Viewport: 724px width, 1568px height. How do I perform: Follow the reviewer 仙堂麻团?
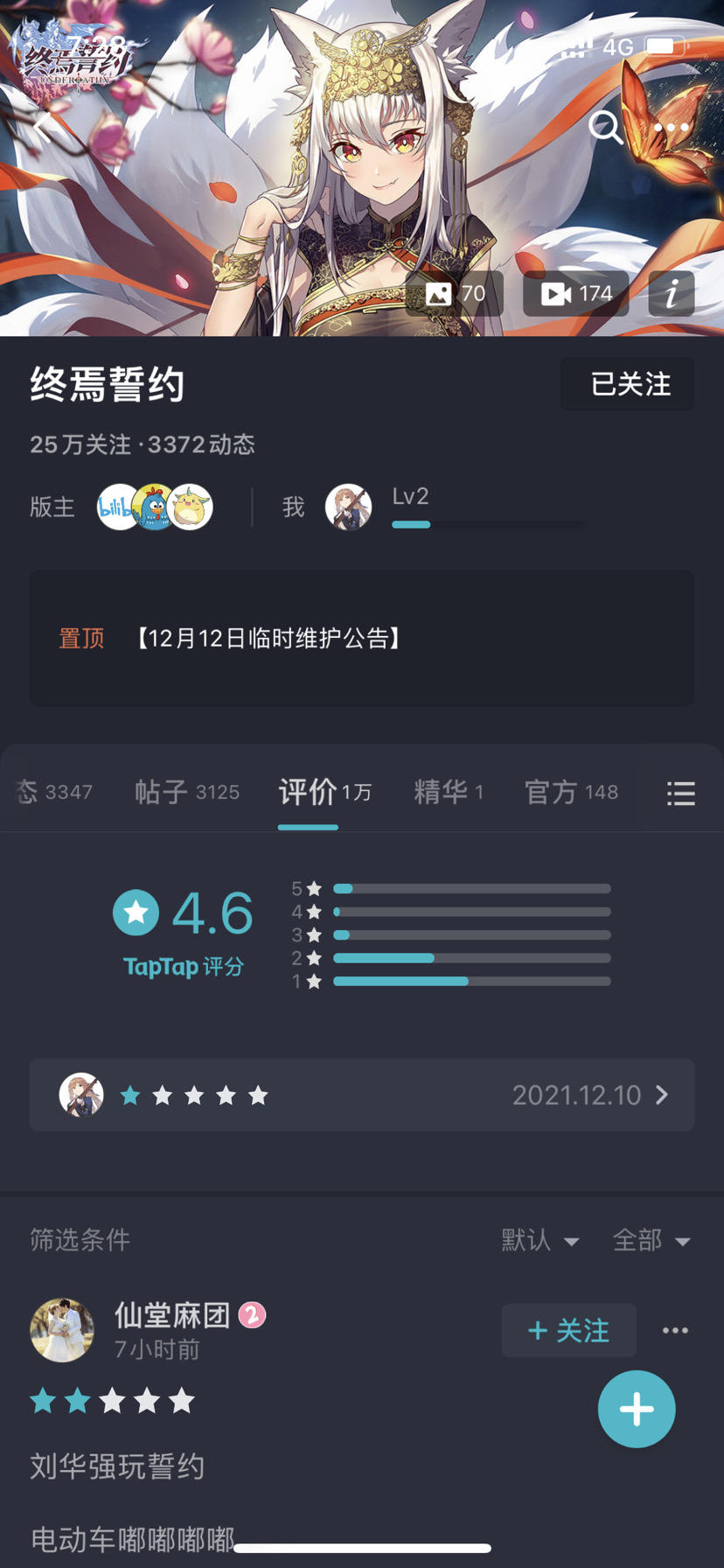point(568,1330)
